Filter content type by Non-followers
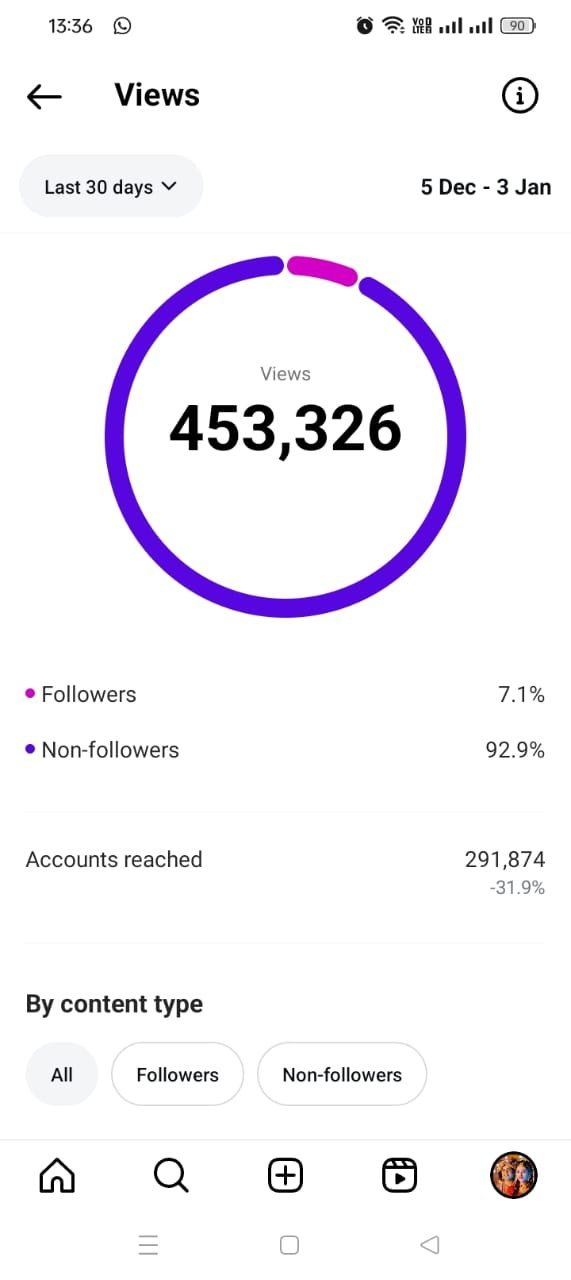This screenshot has width=571, height=1280. 342,1075
